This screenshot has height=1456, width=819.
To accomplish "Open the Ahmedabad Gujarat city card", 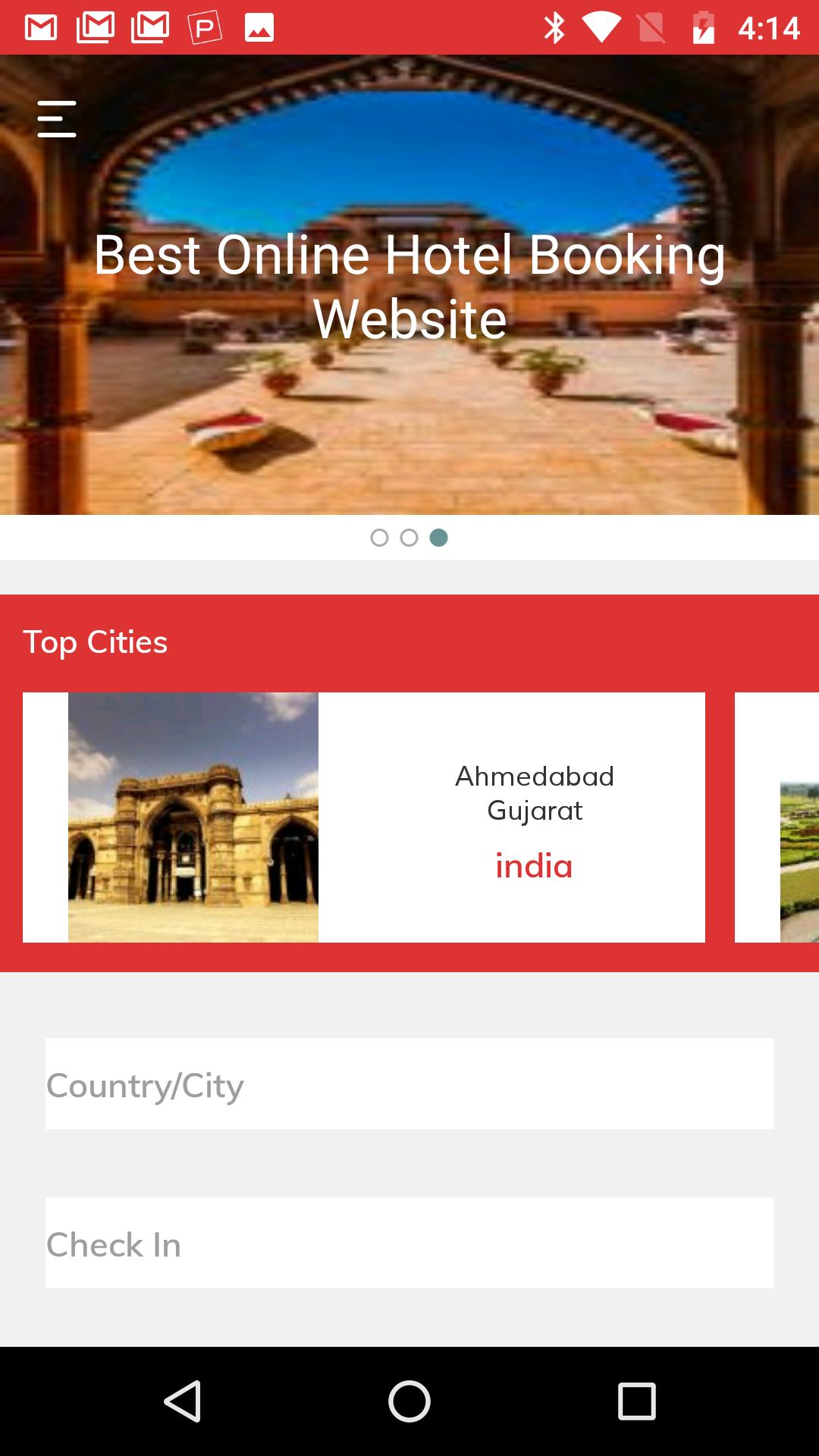I will (364, 817).
